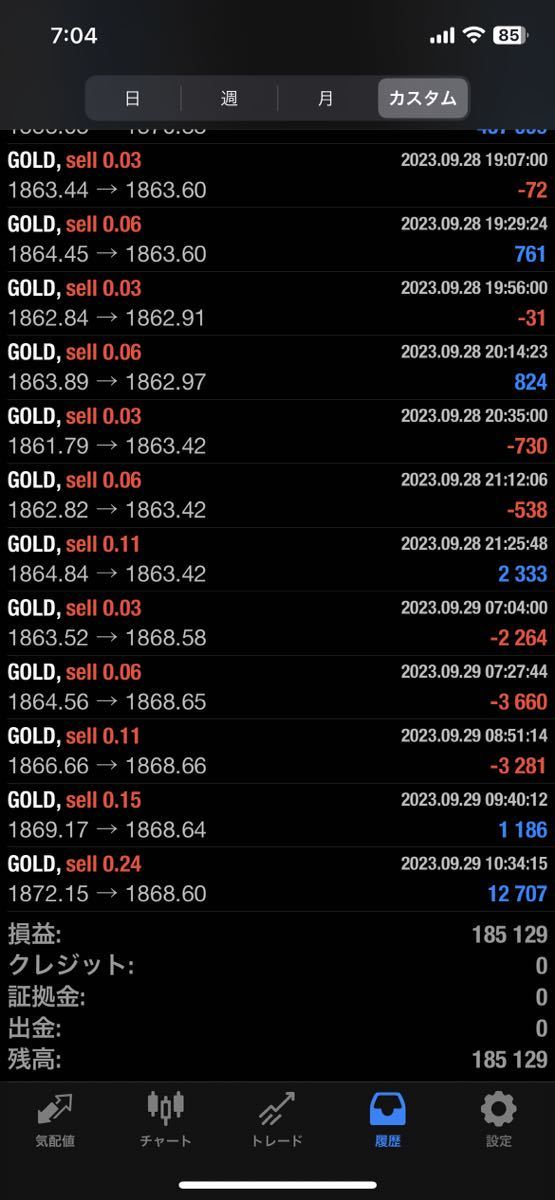View the GOLD sell 0.11 trade at 21:25:48
555x1200 pixels.
point(277,559)
